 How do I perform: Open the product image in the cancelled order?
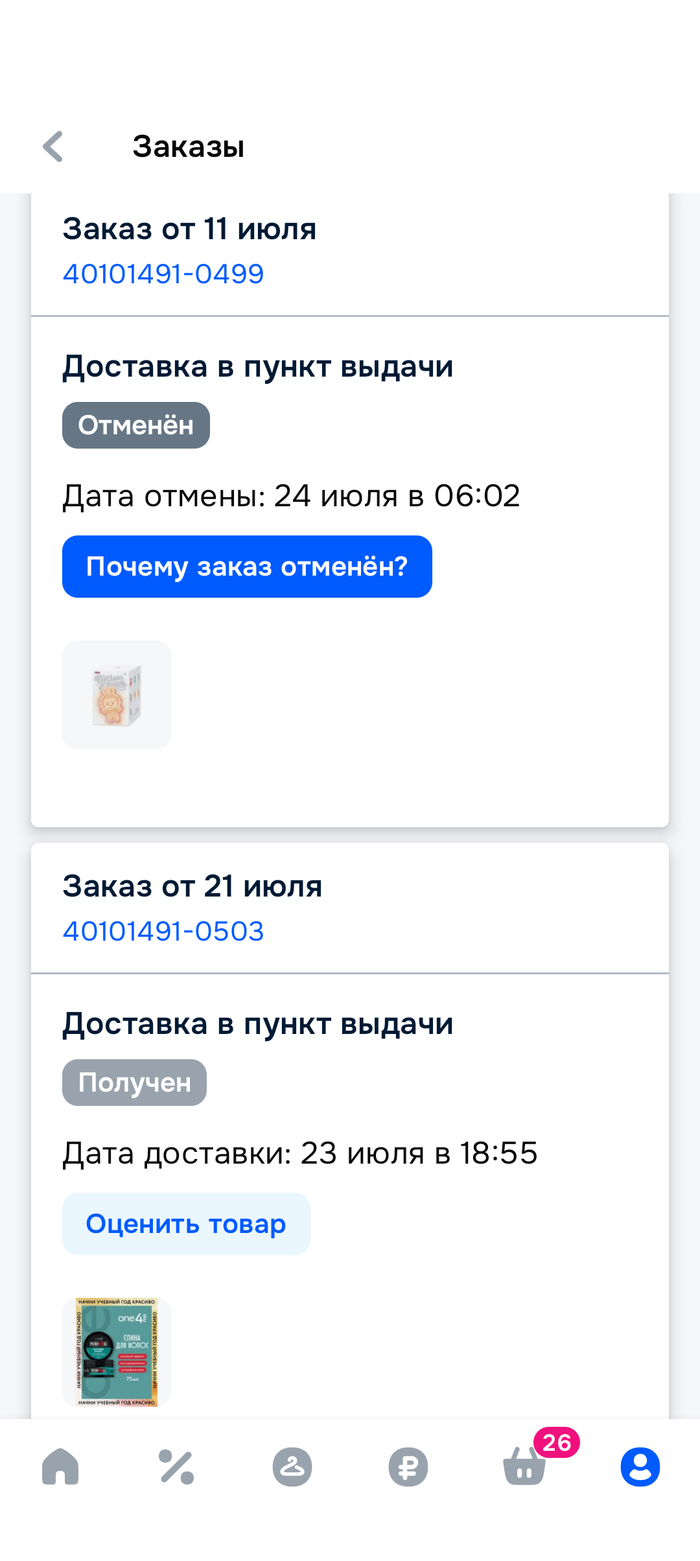pos(116,695)
